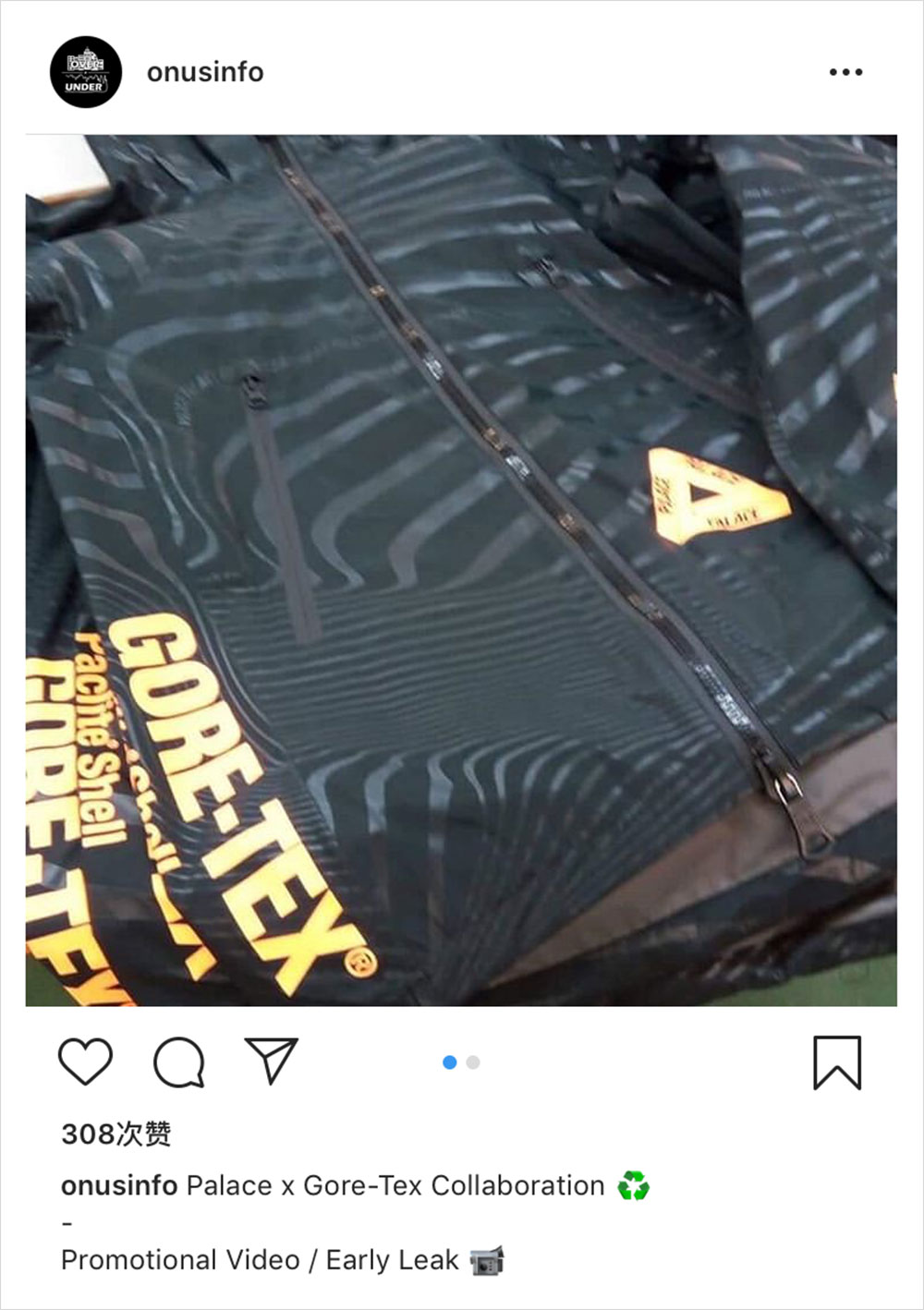Like the Palace x Gore-Tex post

(86, 1061)
